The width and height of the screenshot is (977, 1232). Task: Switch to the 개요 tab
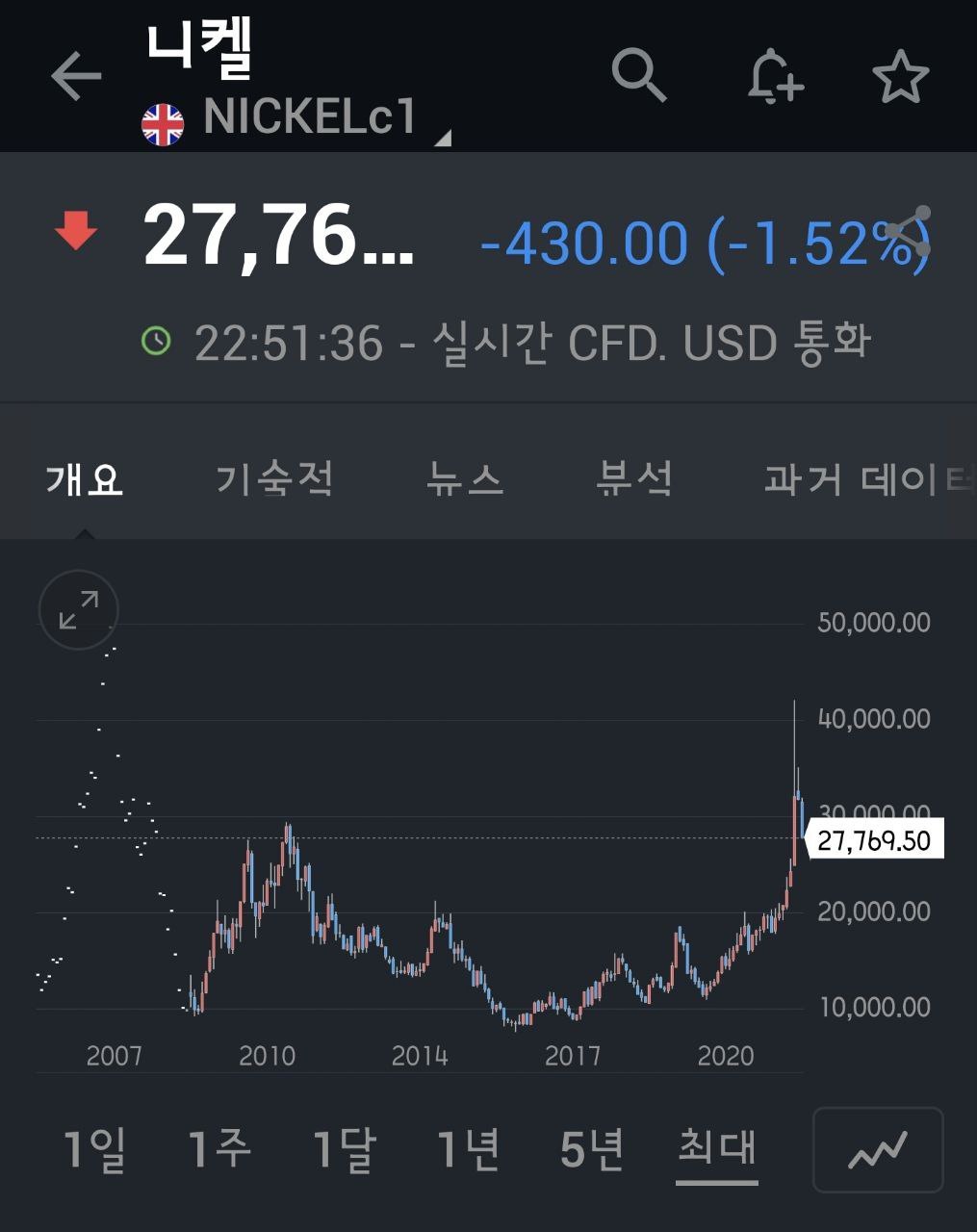coord(85,478)
